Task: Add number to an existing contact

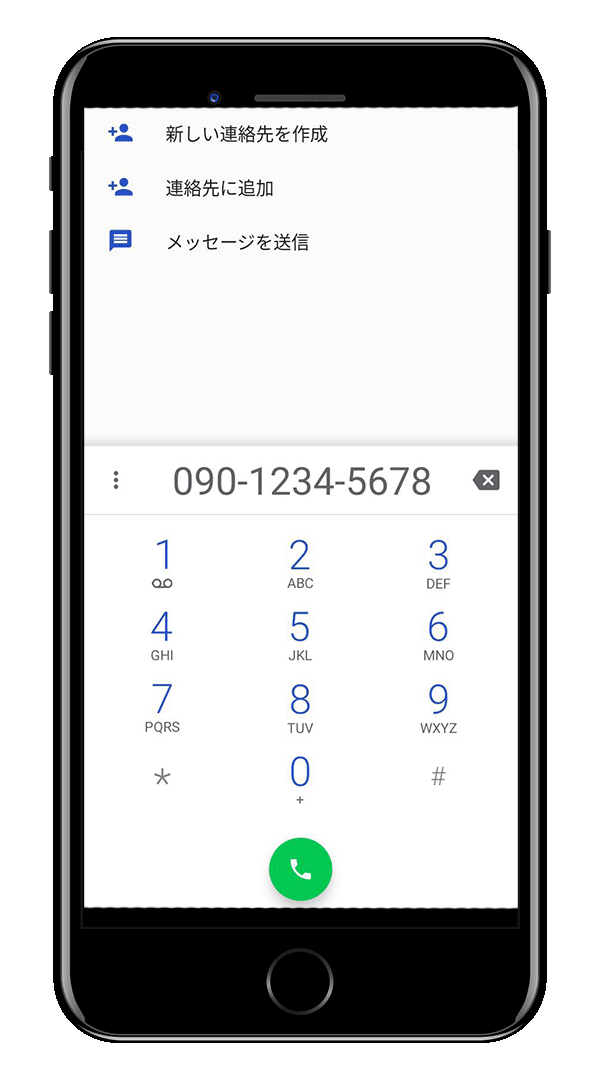Action: pos(219,188)
